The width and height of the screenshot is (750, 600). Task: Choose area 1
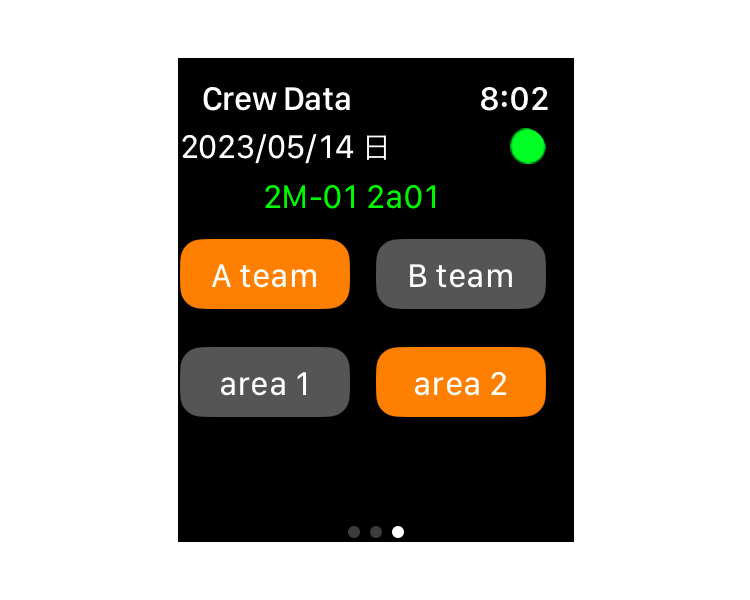tap(265, 383)
